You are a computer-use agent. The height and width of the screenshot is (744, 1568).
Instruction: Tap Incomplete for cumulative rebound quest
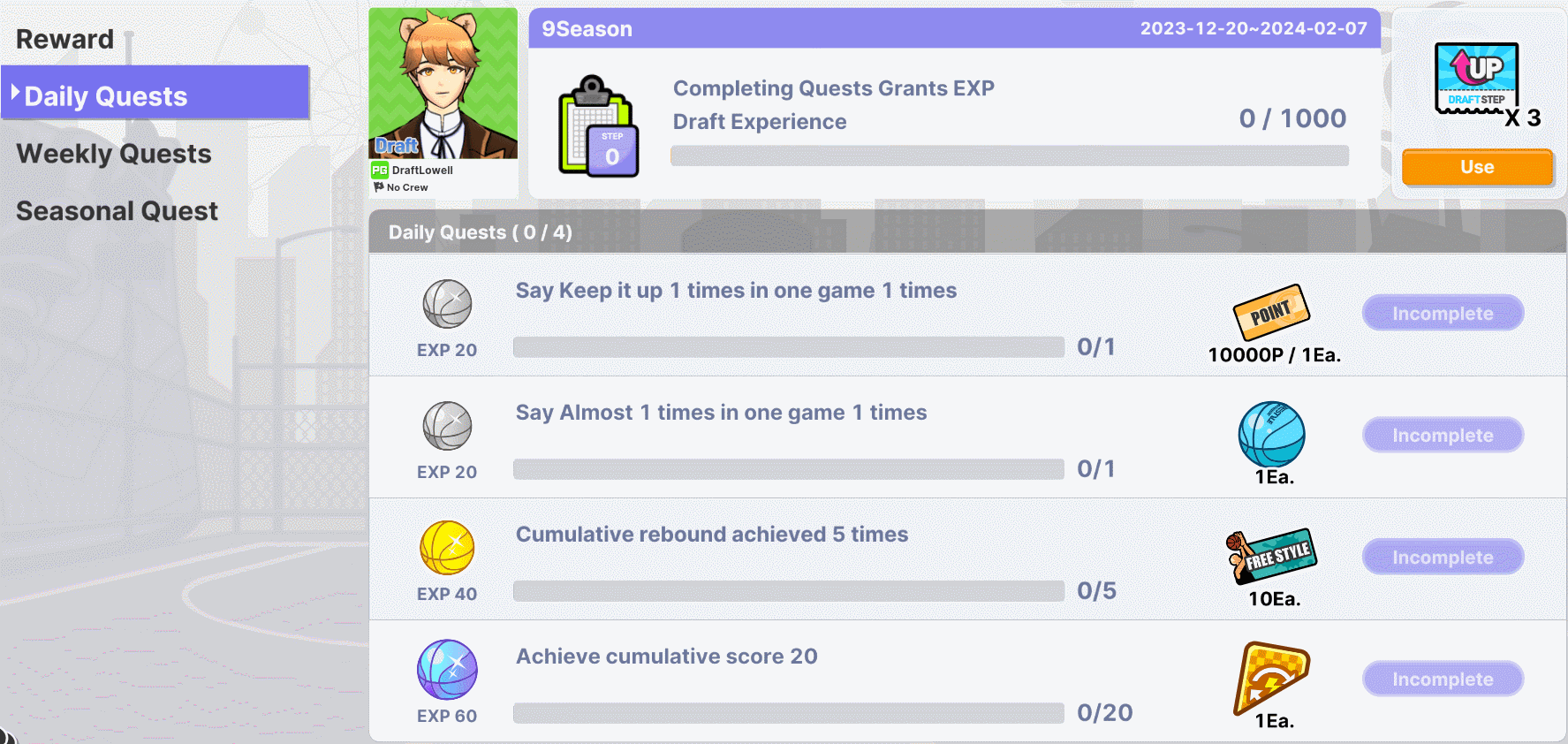(x=1442, y=558)
